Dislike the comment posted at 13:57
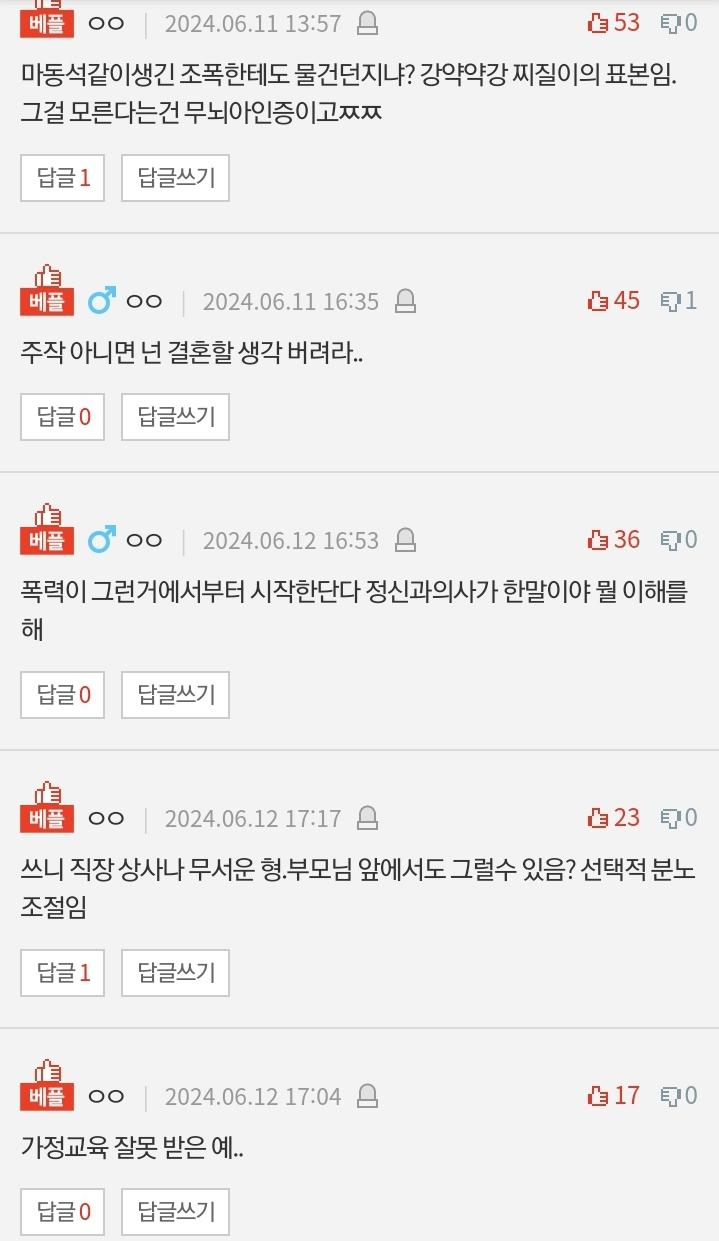719x1241 pixels. 670,22
